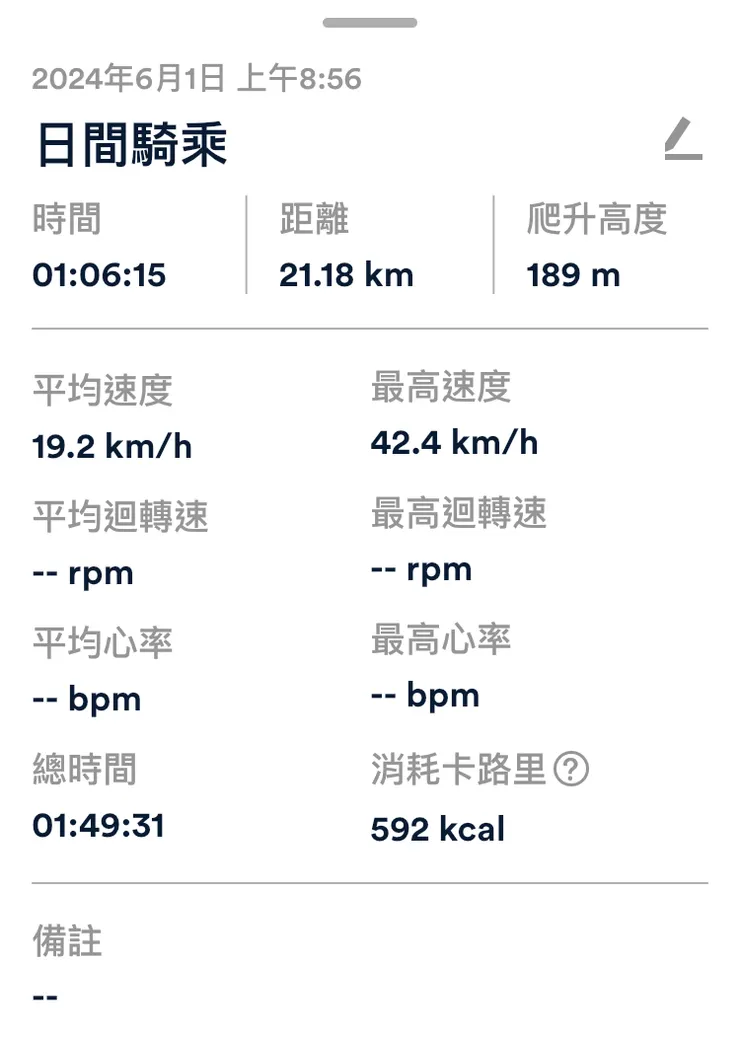Open the 消耗卡路里 help info icon
Image resolution: width=740 pixels, height=1042 pixels.
pyautogui.click(x=571, y=770)
